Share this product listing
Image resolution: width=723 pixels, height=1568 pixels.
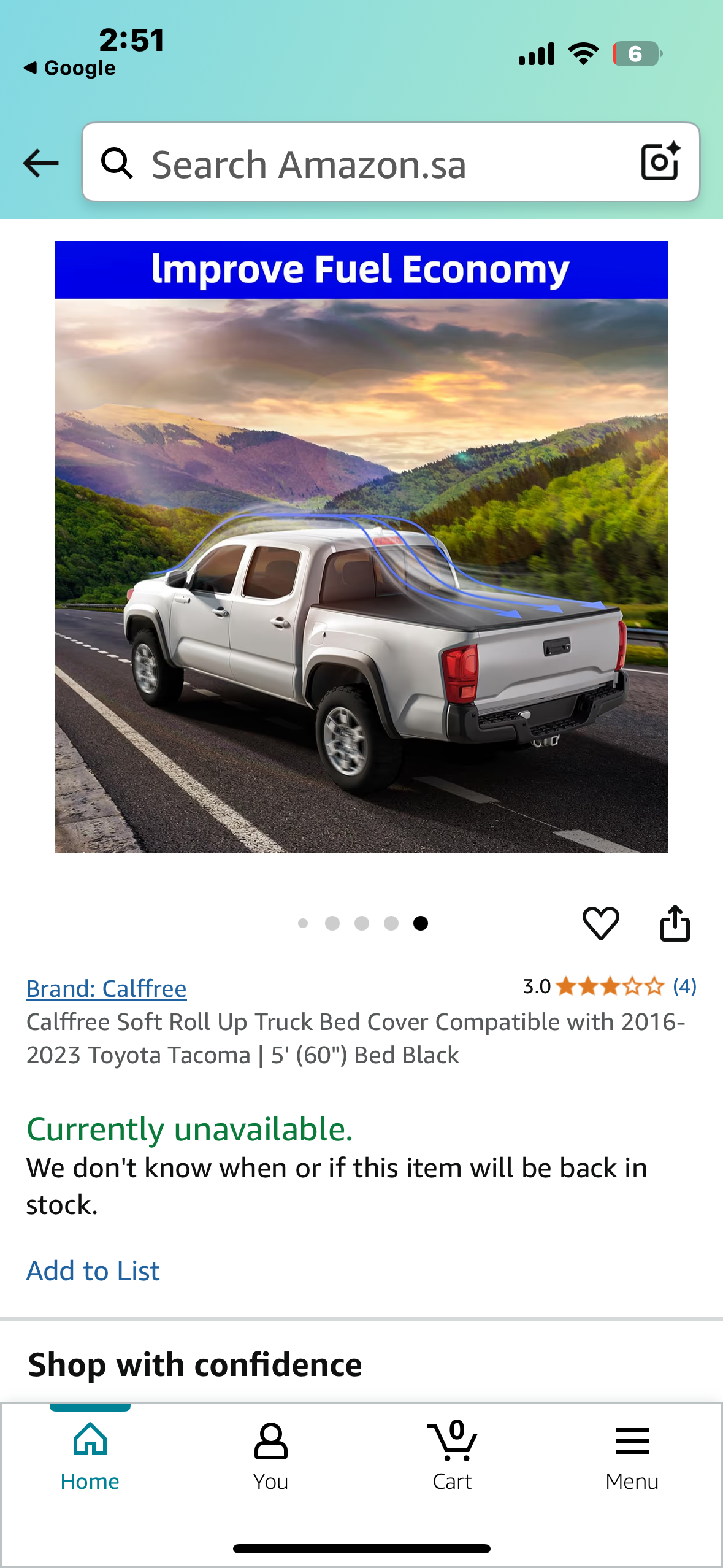pos(675,923)
